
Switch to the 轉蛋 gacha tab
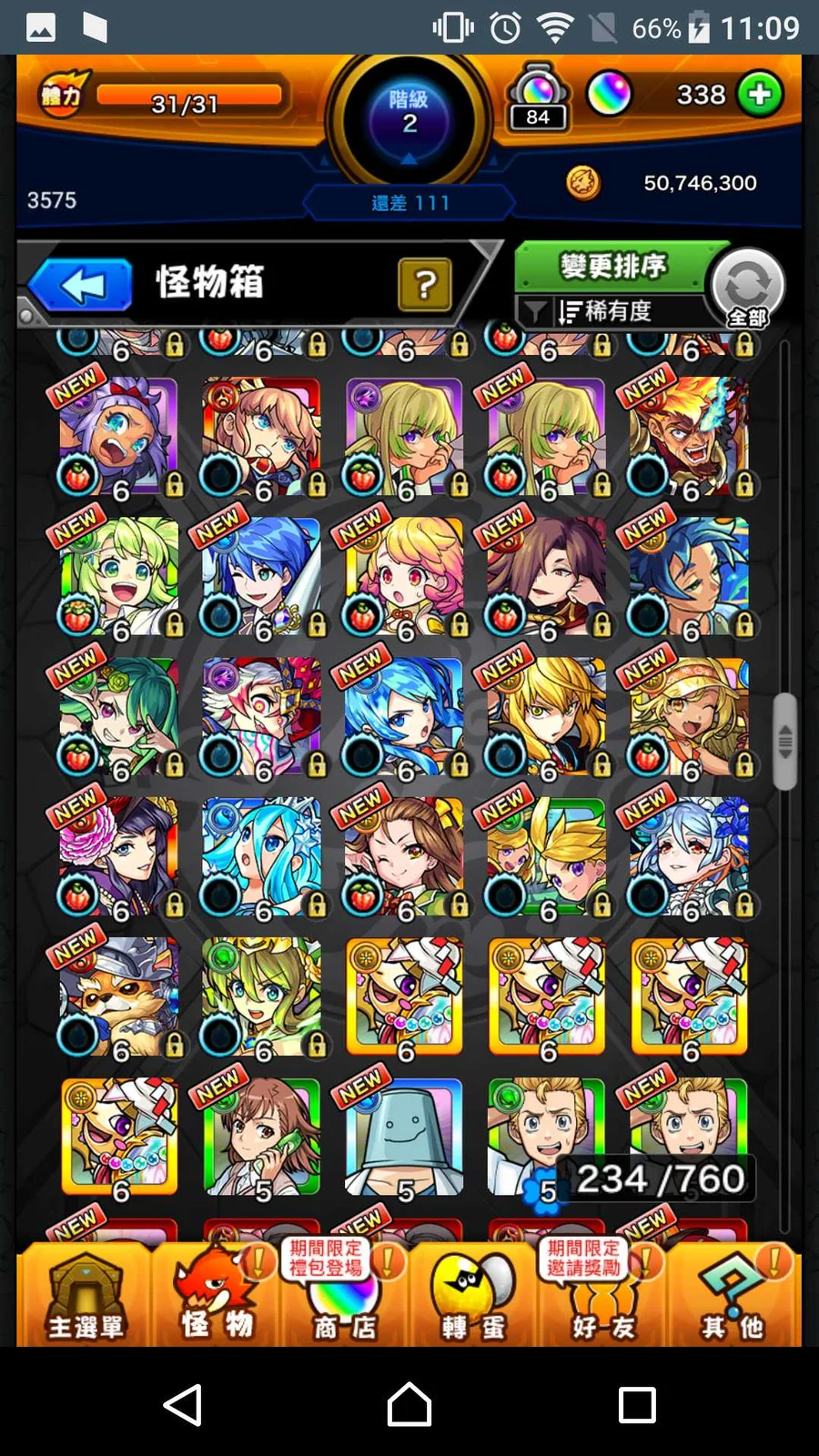click(473, 1296)
